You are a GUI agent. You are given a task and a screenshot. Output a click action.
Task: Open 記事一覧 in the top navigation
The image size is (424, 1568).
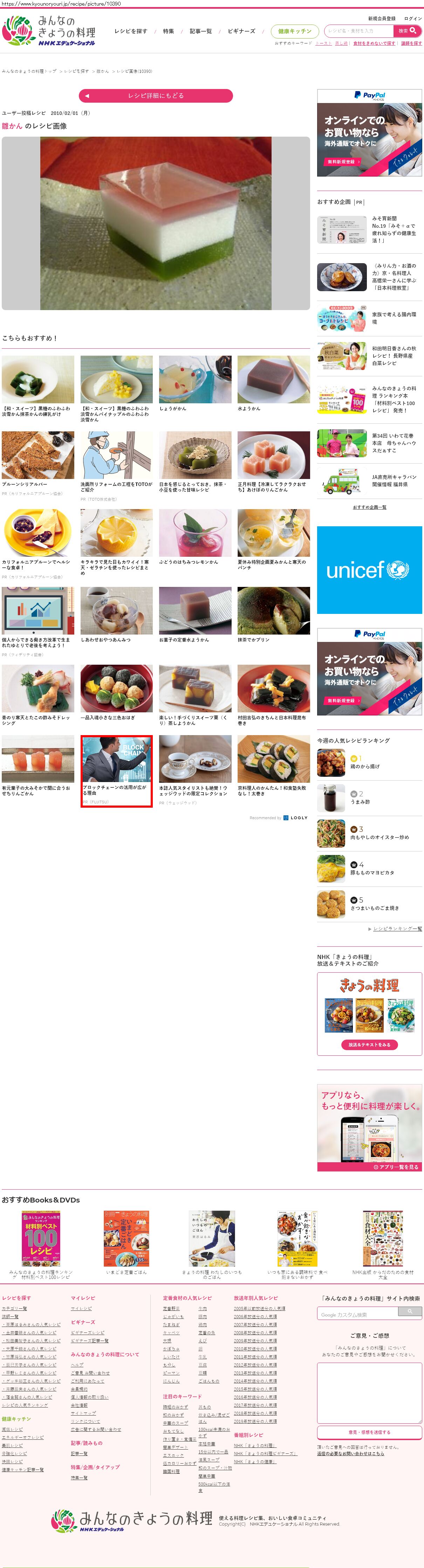[201, 31]
